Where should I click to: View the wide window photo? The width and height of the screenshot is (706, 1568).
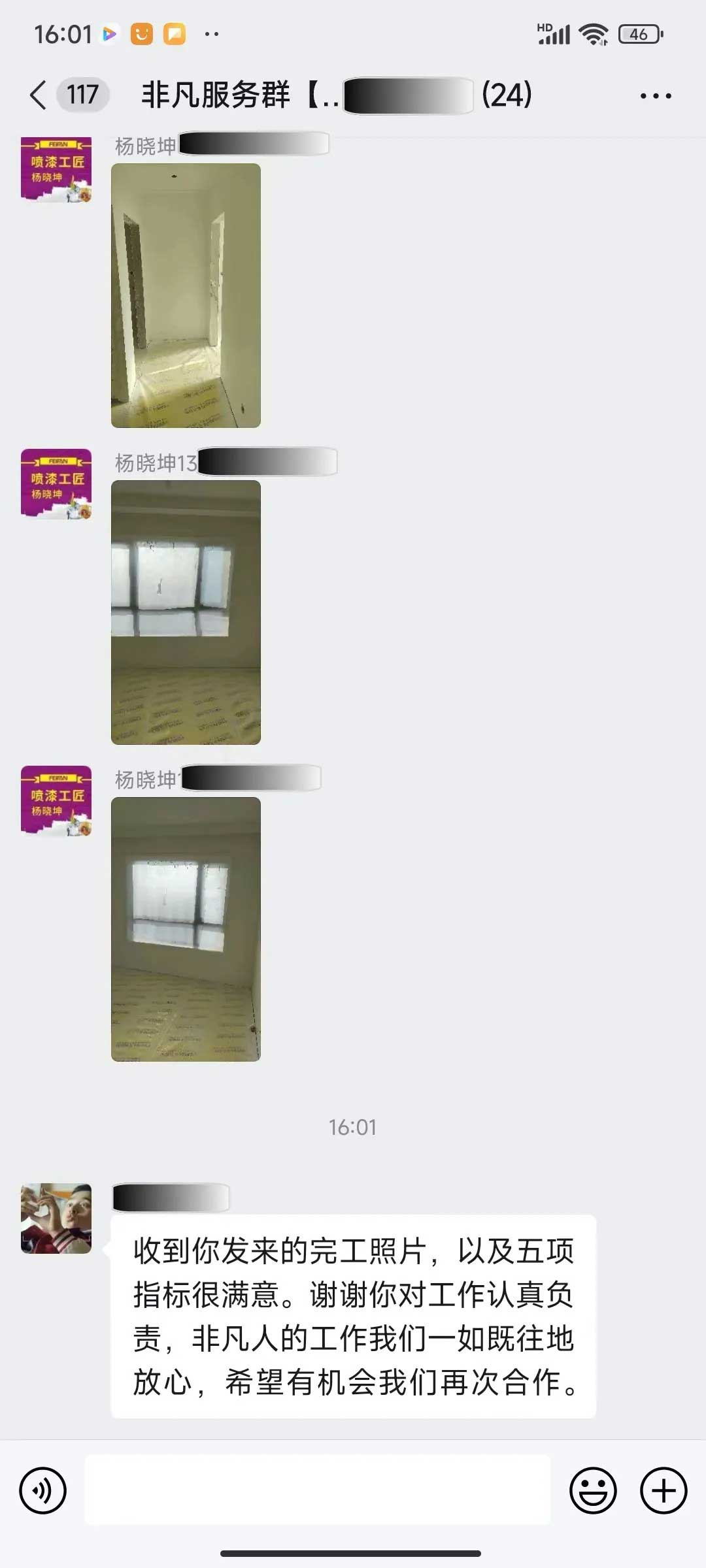click(186, 612)
